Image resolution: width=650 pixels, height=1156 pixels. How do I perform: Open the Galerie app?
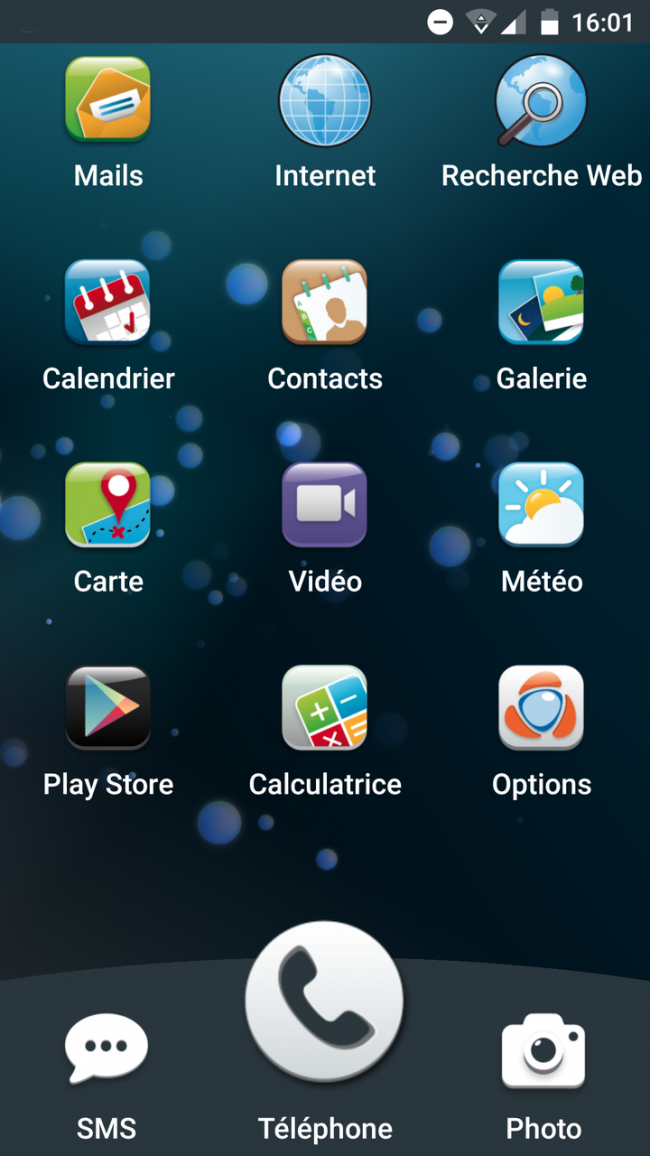(x=541, y=303)
